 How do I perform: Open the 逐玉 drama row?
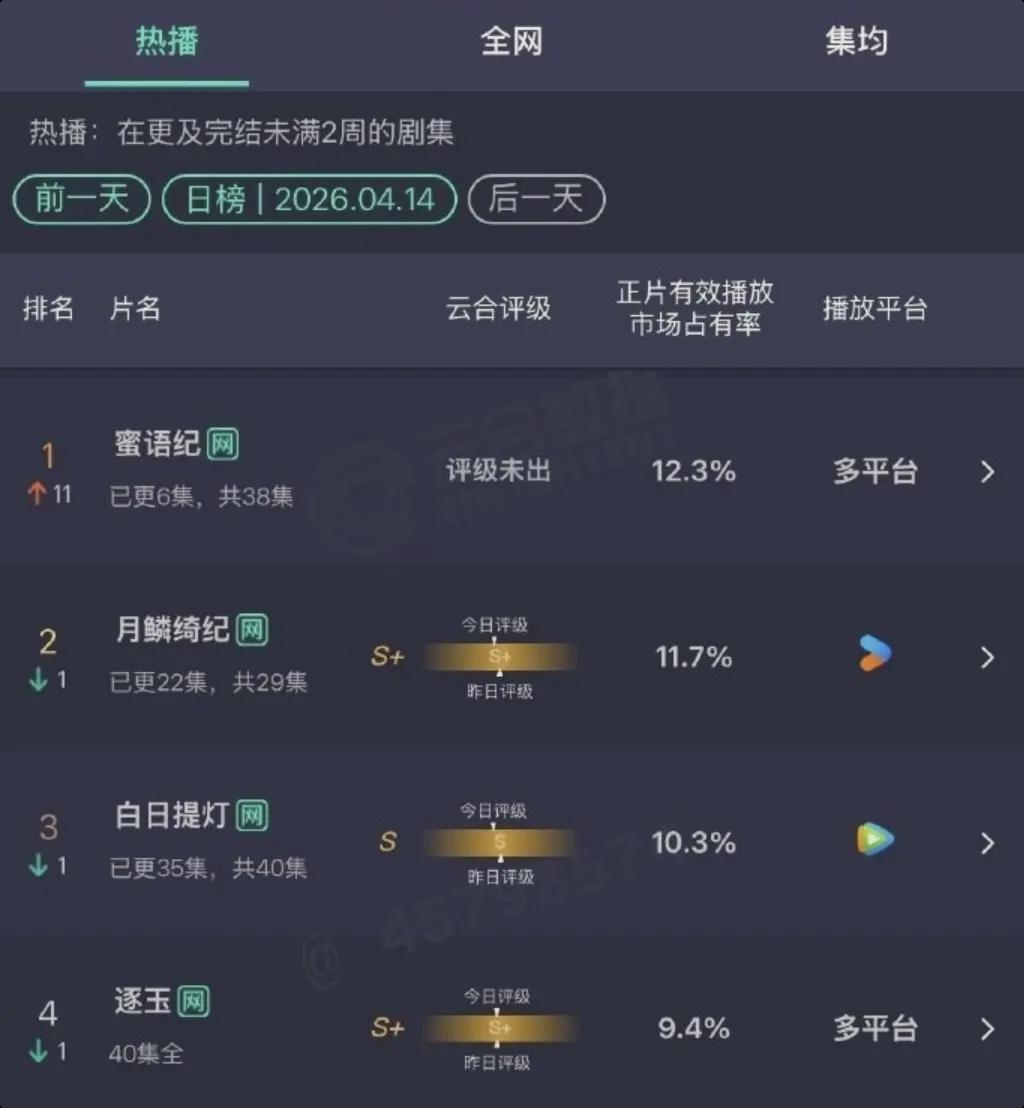(x=143, y=1001)
